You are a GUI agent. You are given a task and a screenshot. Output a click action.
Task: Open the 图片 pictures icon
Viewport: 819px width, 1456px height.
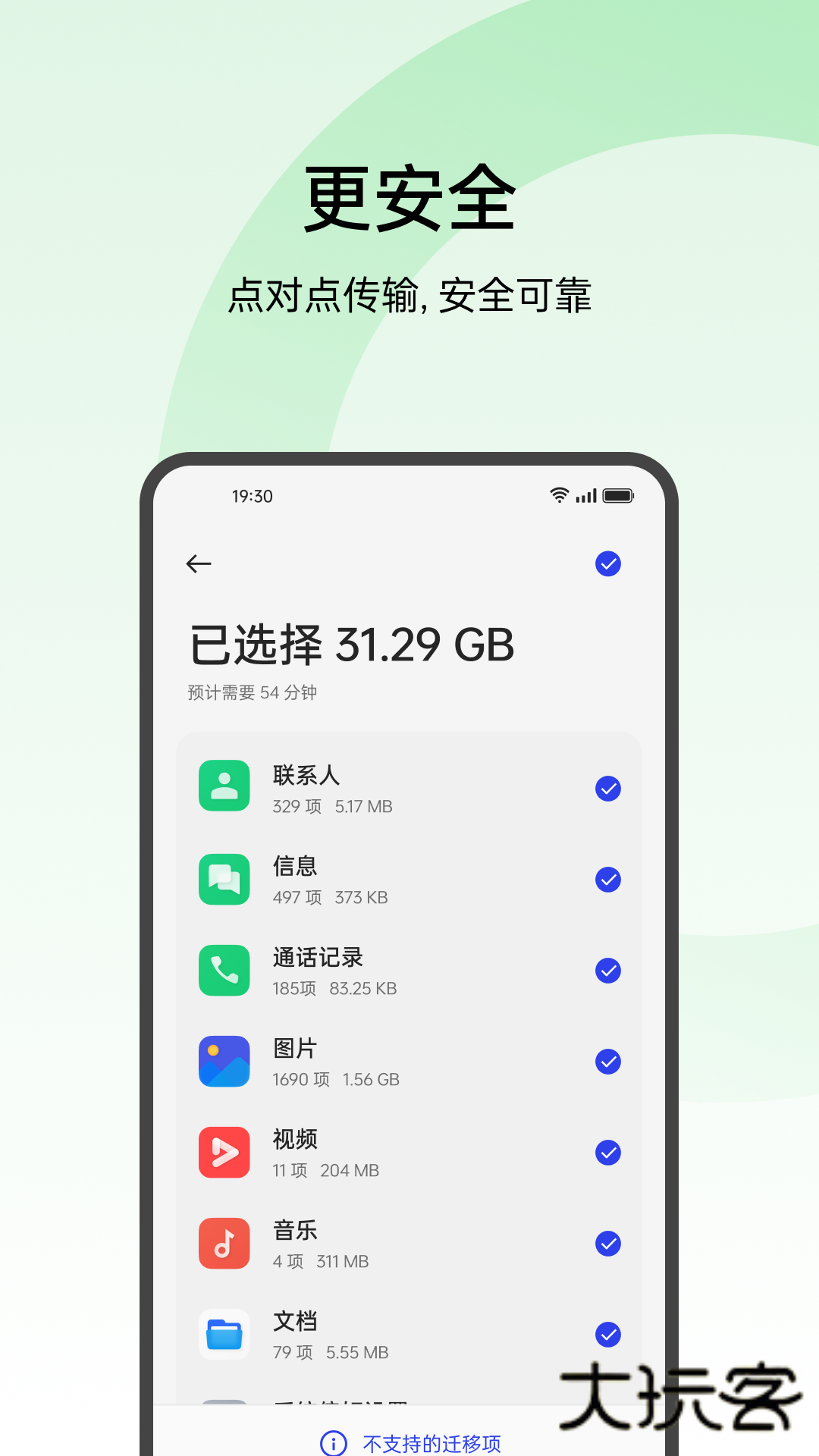(224, 1062)
